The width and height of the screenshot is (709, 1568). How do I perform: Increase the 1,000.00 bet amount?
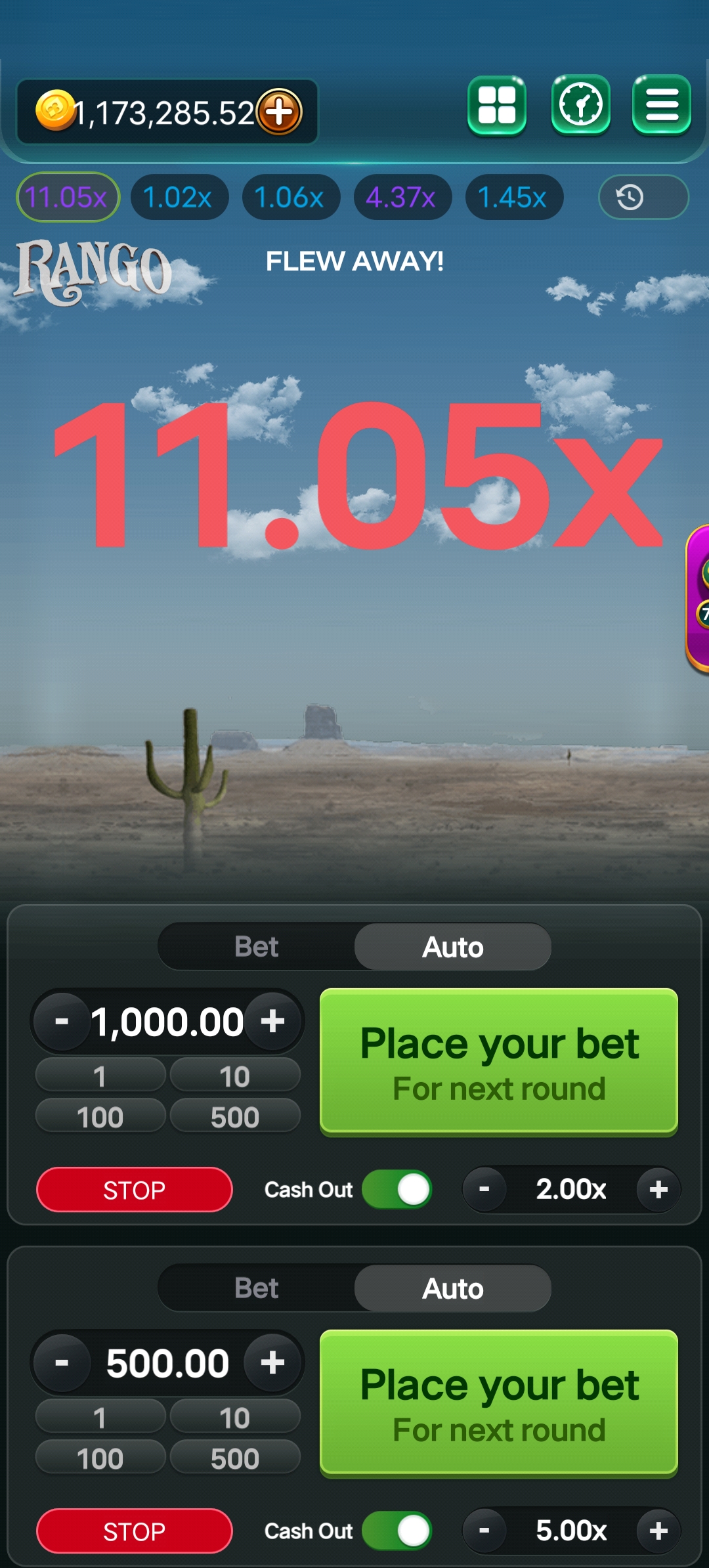[273, 1022]
